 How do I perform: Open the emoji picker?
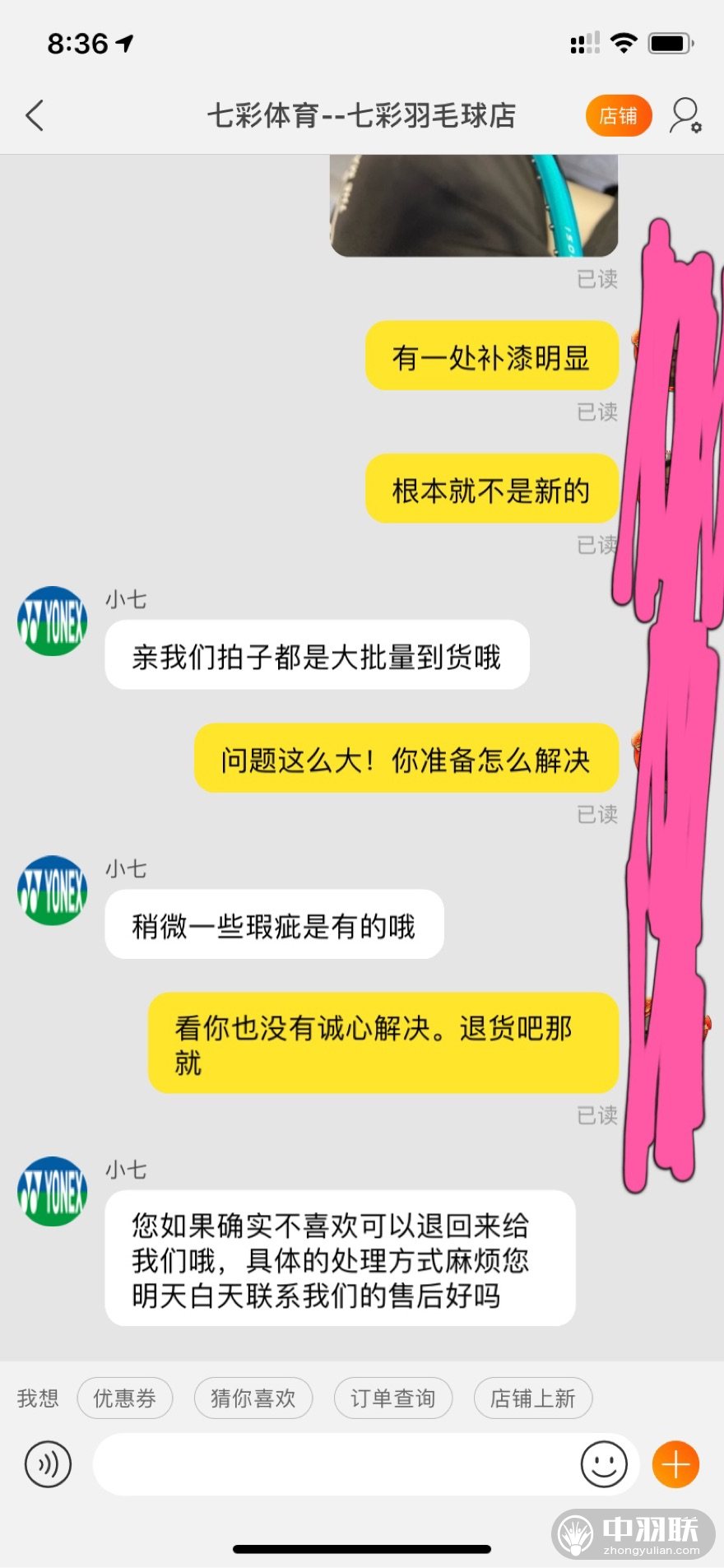604,1464
